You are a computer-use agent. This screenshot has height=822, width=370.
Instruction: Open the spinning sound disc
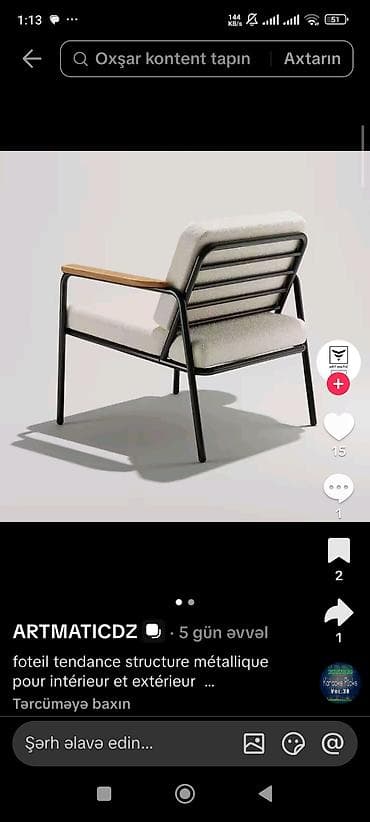point(340,683)
